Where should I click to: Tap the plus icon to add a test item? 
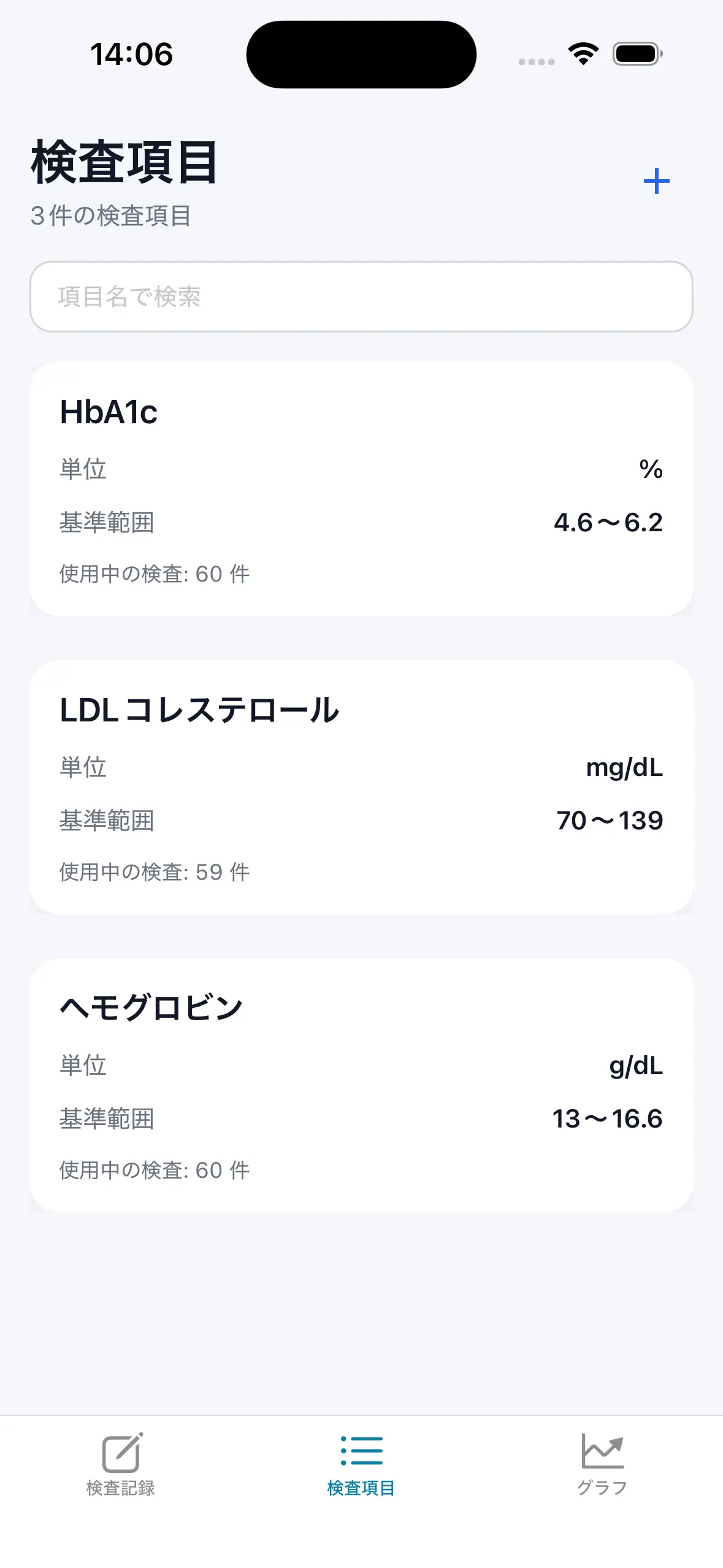pyautogui.click(x=656, y=180)
